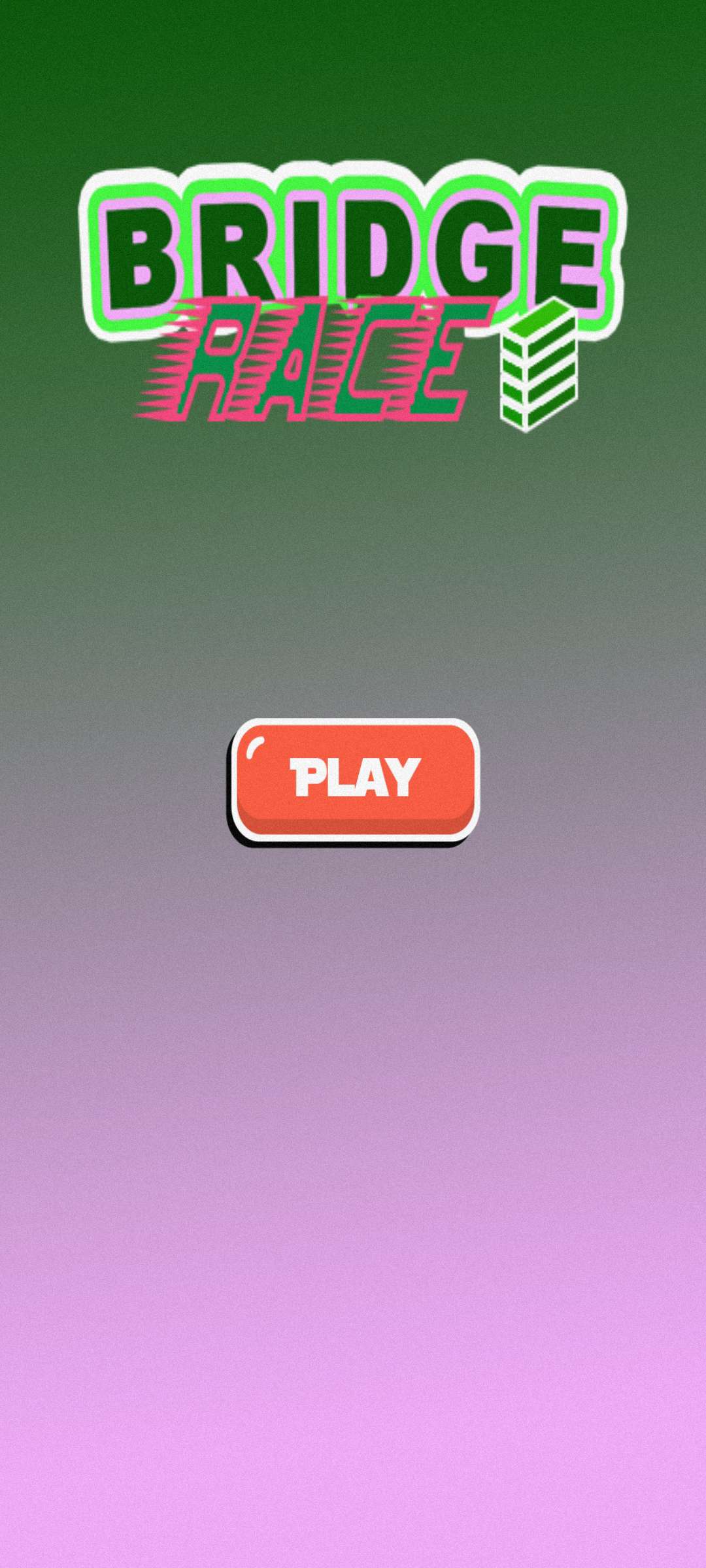Tap the red PLAY button
This screenshot has width=706, height=1568.
click(354, 778)
